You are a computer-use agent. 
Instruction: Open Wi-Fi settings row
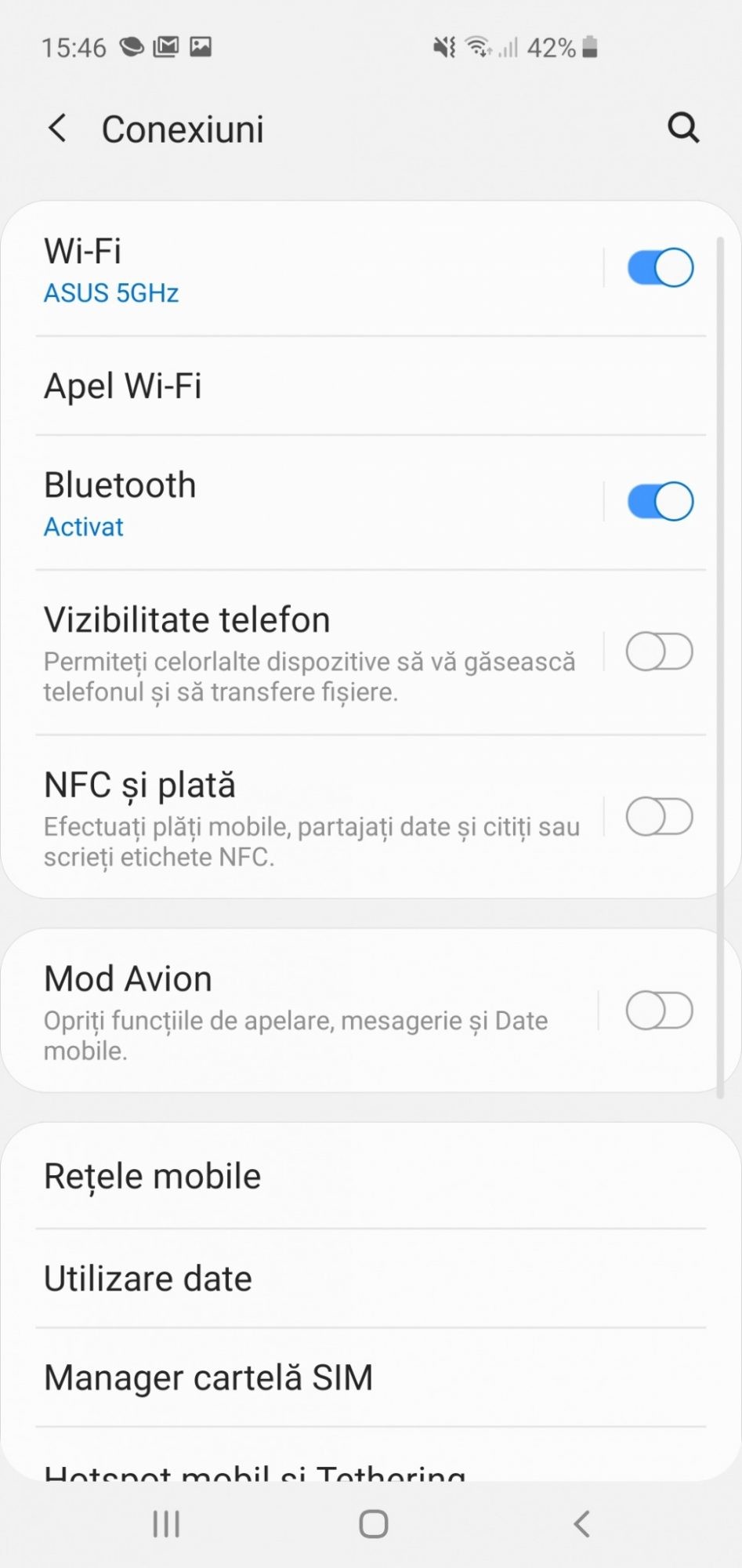pos(313,269)
